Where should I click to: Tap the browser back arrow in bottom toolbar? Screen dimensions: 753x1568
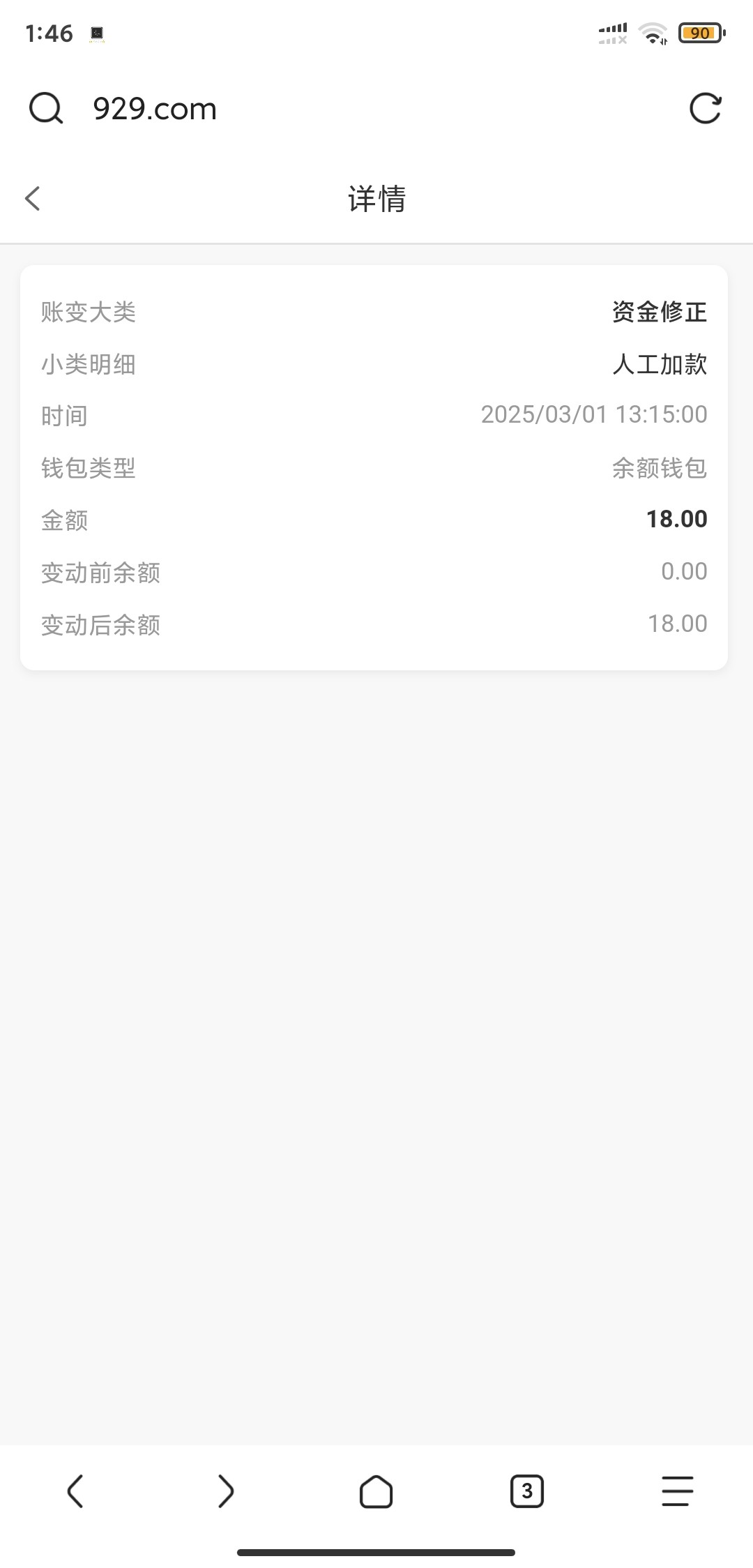pos(75,1491)
